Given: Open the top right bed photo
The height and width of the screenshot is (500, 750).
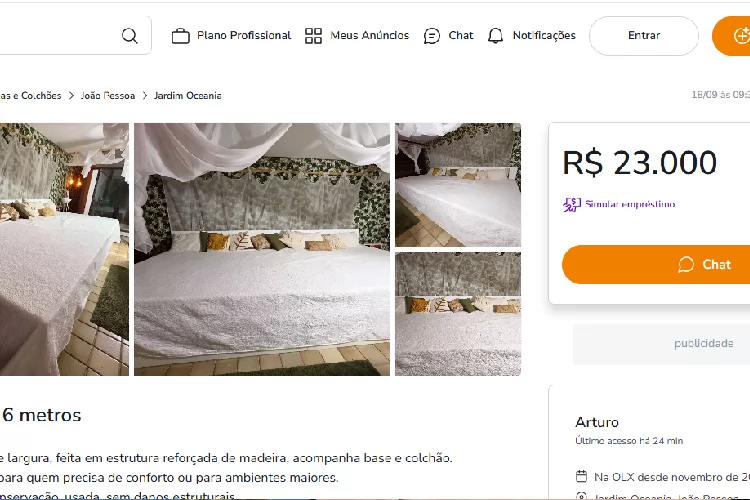Looking at the screenshot, I should coord(457,184).
